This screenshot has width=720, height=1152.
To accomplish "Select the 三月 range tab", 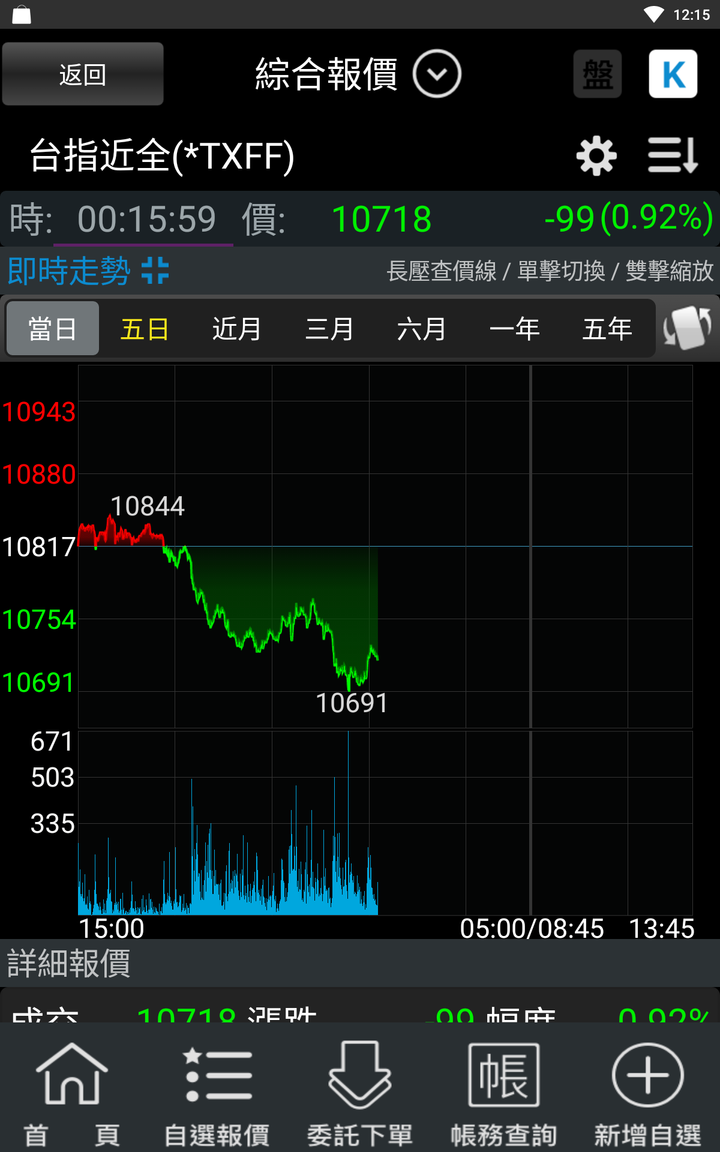I will pyautogui.click(x=329, y=328).
